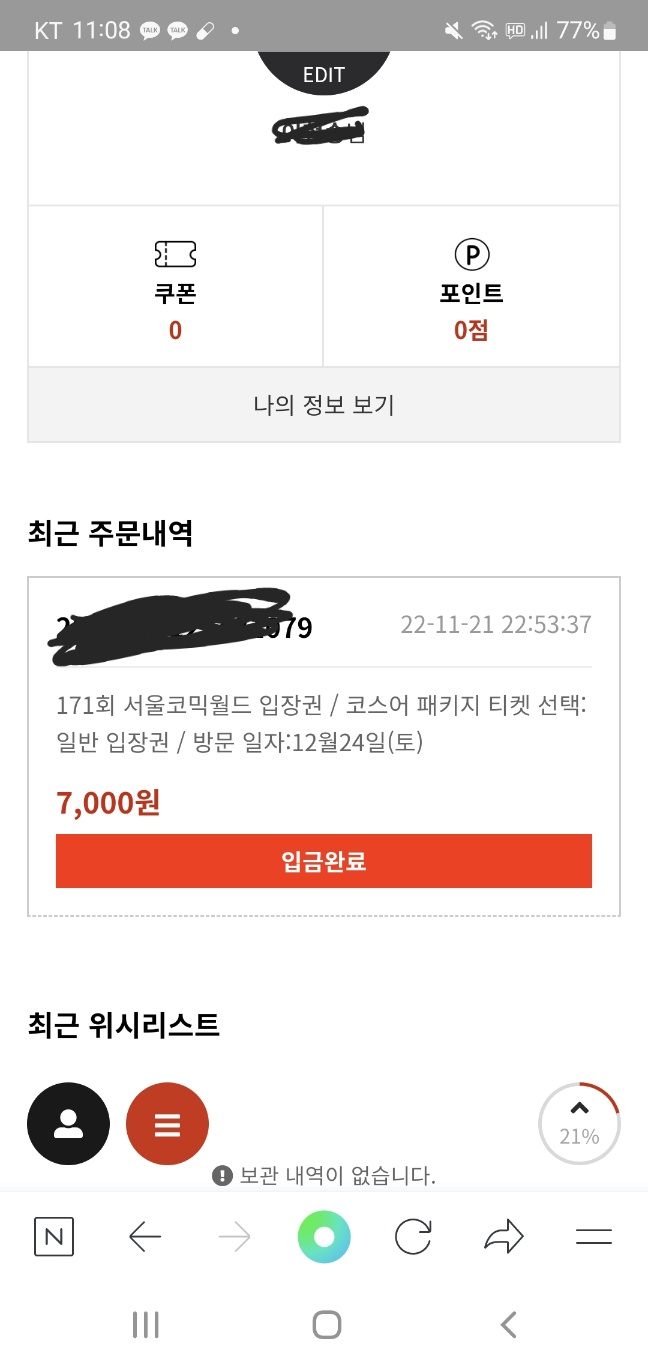Open the red hamburger menu button
This screenshot has width=648, height=1368.
[x=167, y=1124]
